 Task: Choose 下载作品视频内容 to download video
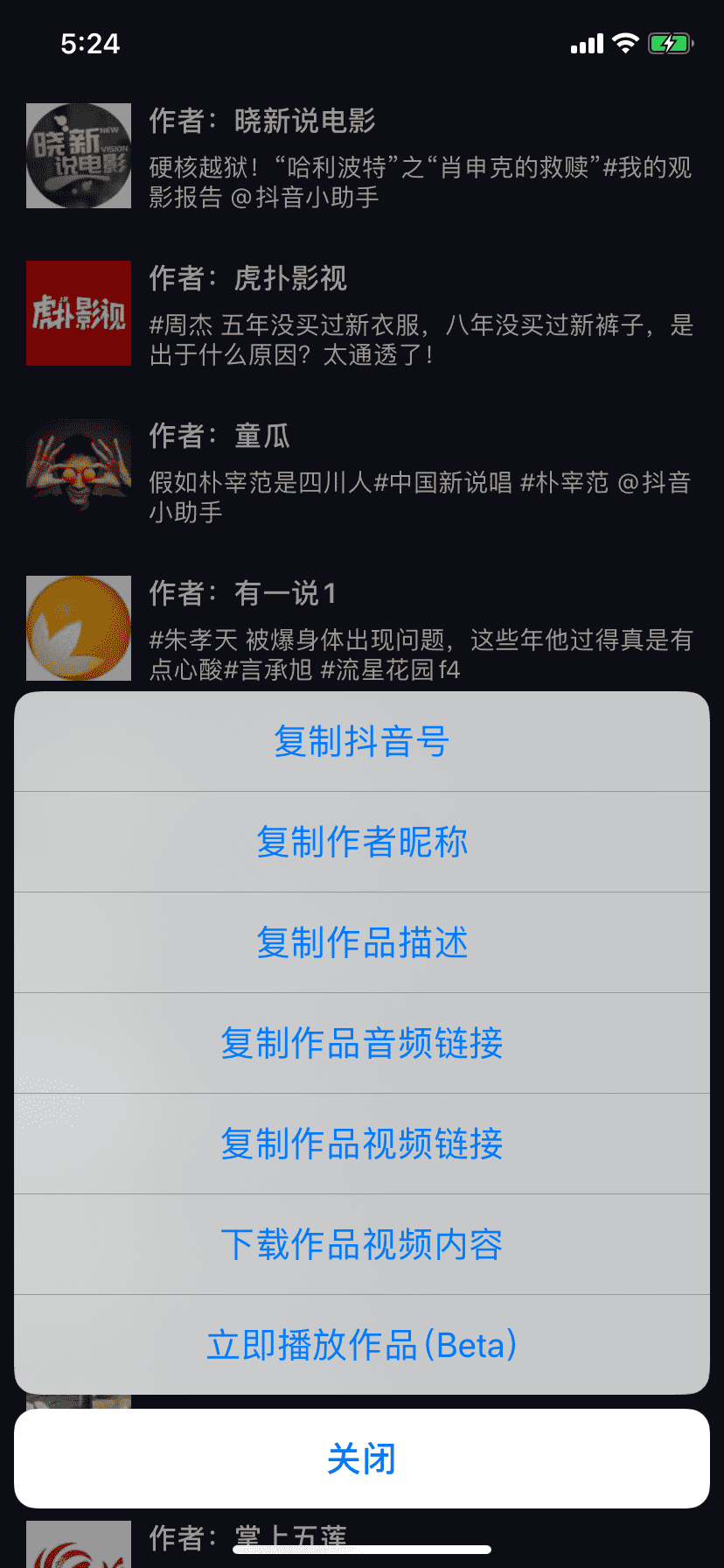362,1244
